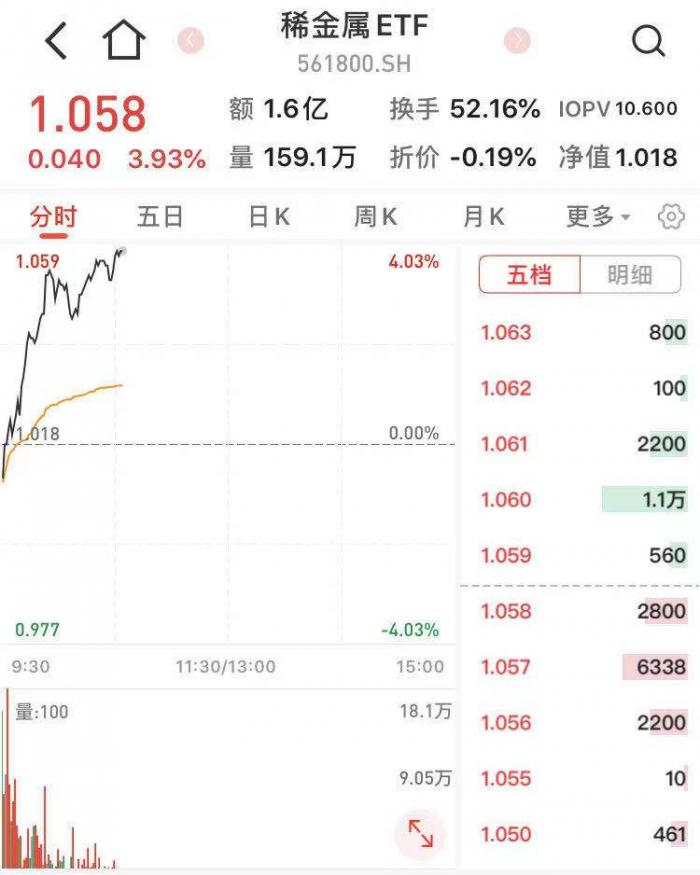Expand the 更多 chart options
Screen dimensions: 700x875
(598, 217)
